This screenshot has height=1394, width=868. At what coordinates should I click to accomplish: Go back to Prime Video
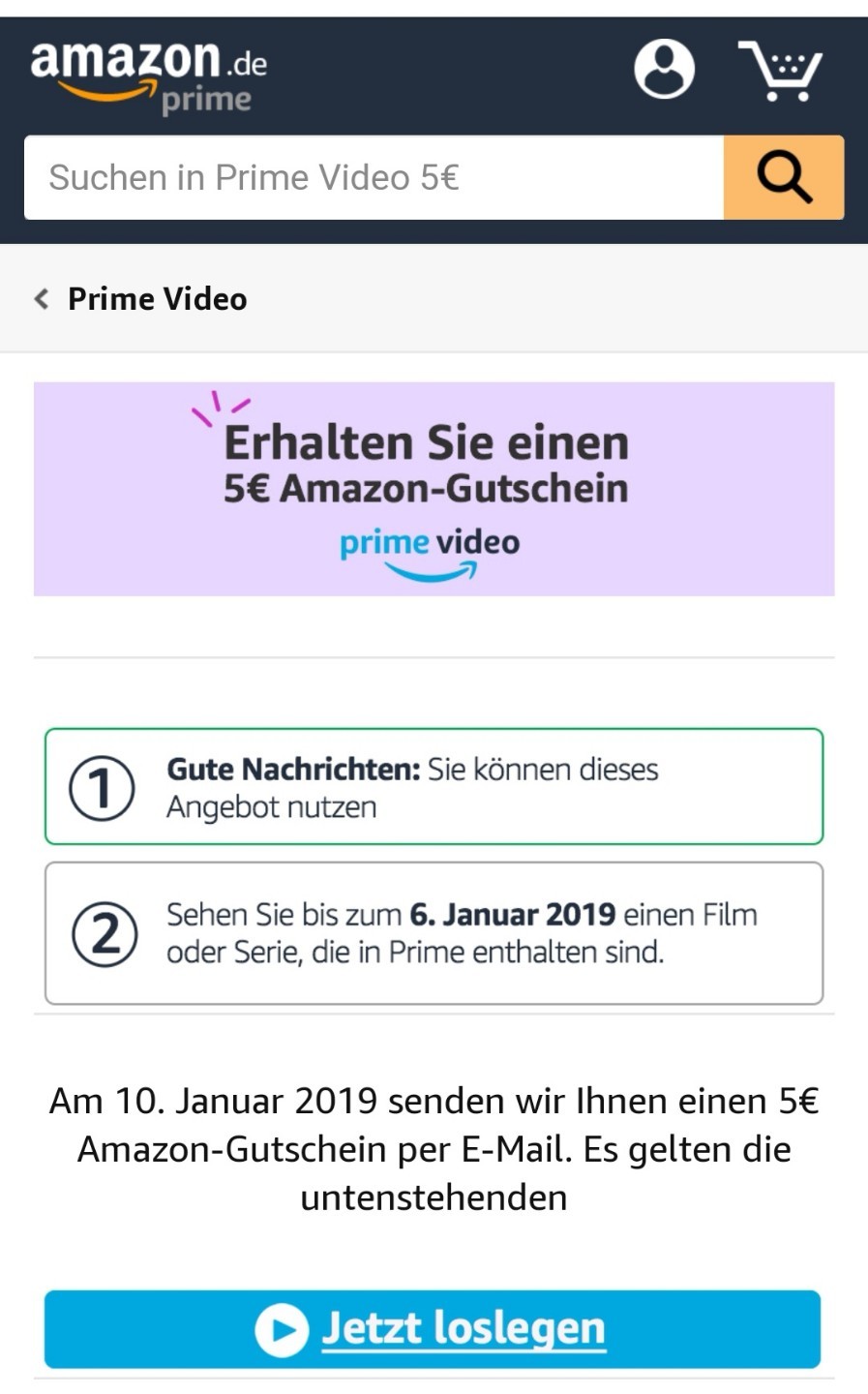tap(141, 298)
